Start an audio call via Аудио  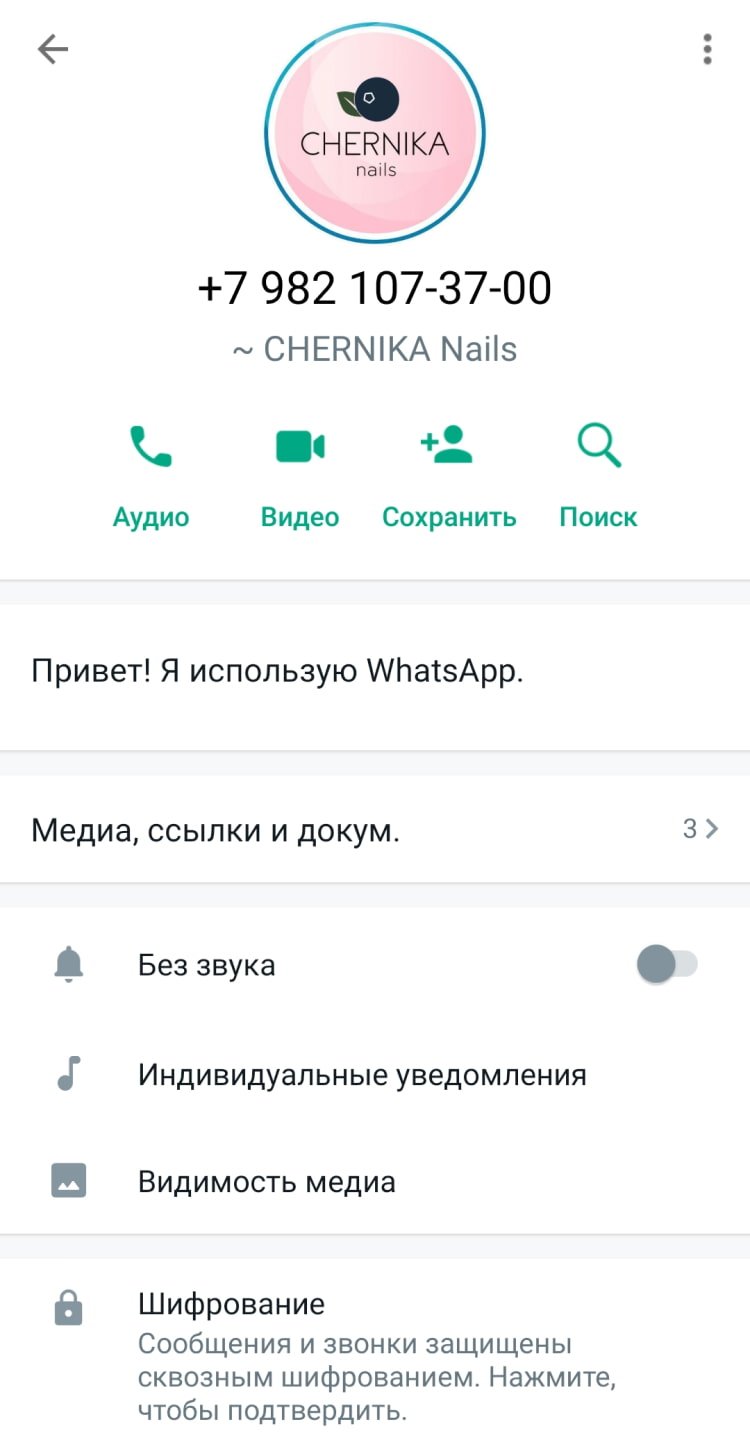(x=151, y=474)
